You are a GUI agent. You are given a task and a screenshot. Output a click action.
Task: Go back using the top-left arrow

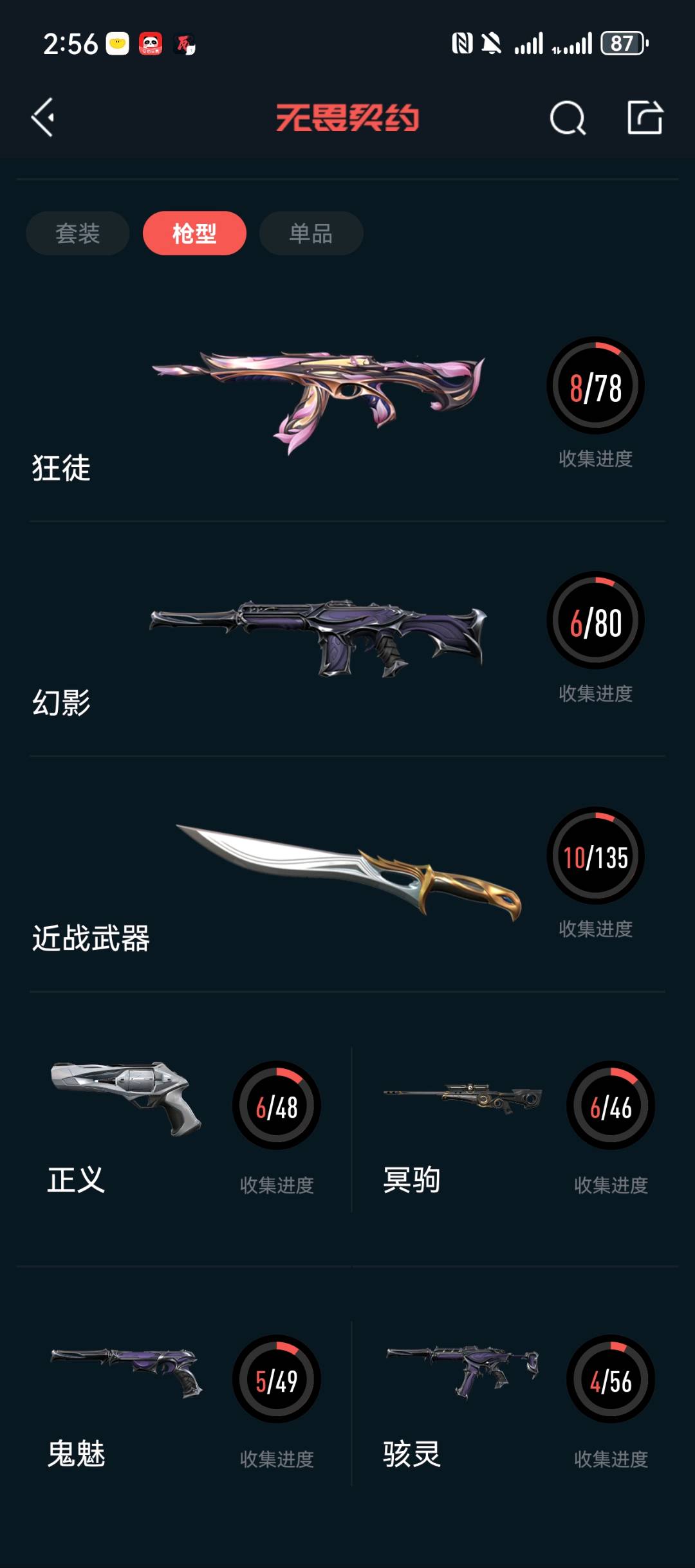pos(43,118)
